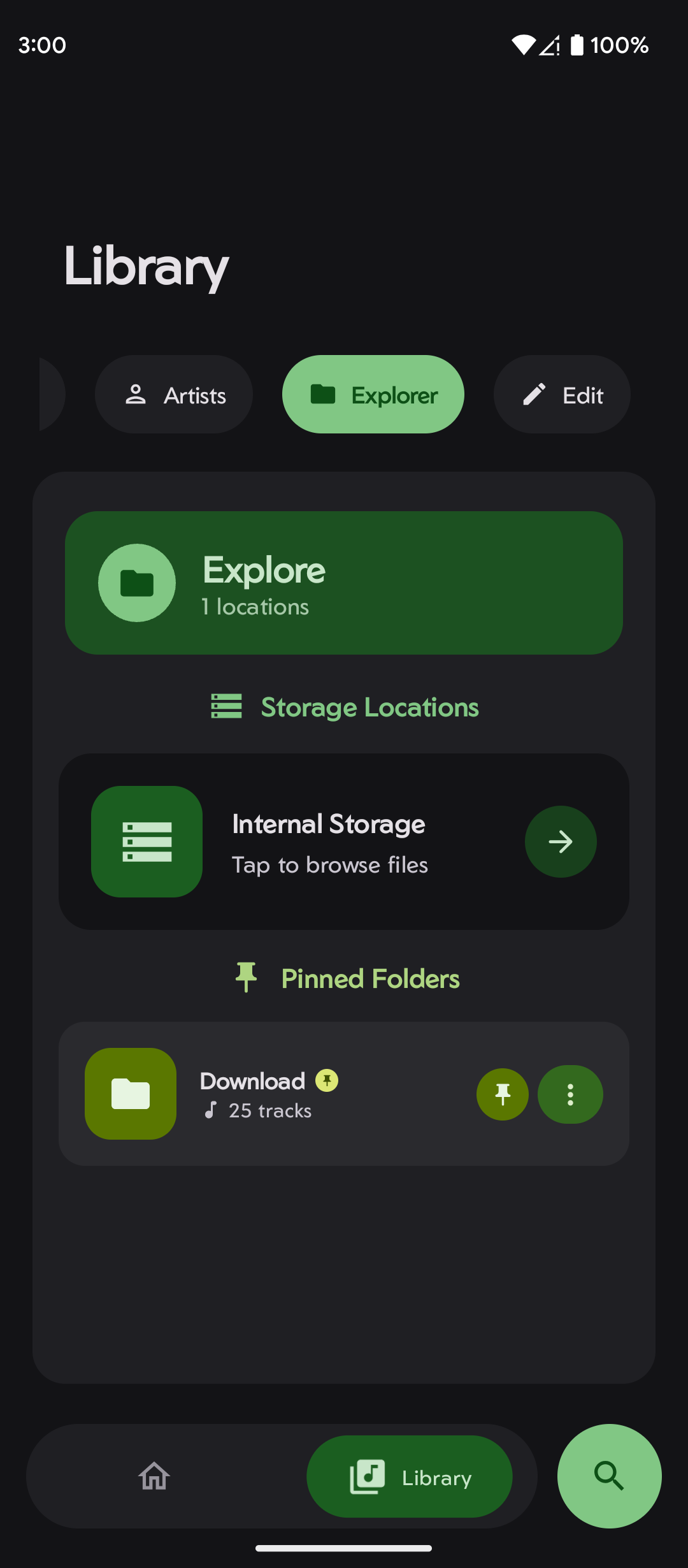Select the Library bottom tab
Screen dimensions: 688x1568
coord(410,1476)
